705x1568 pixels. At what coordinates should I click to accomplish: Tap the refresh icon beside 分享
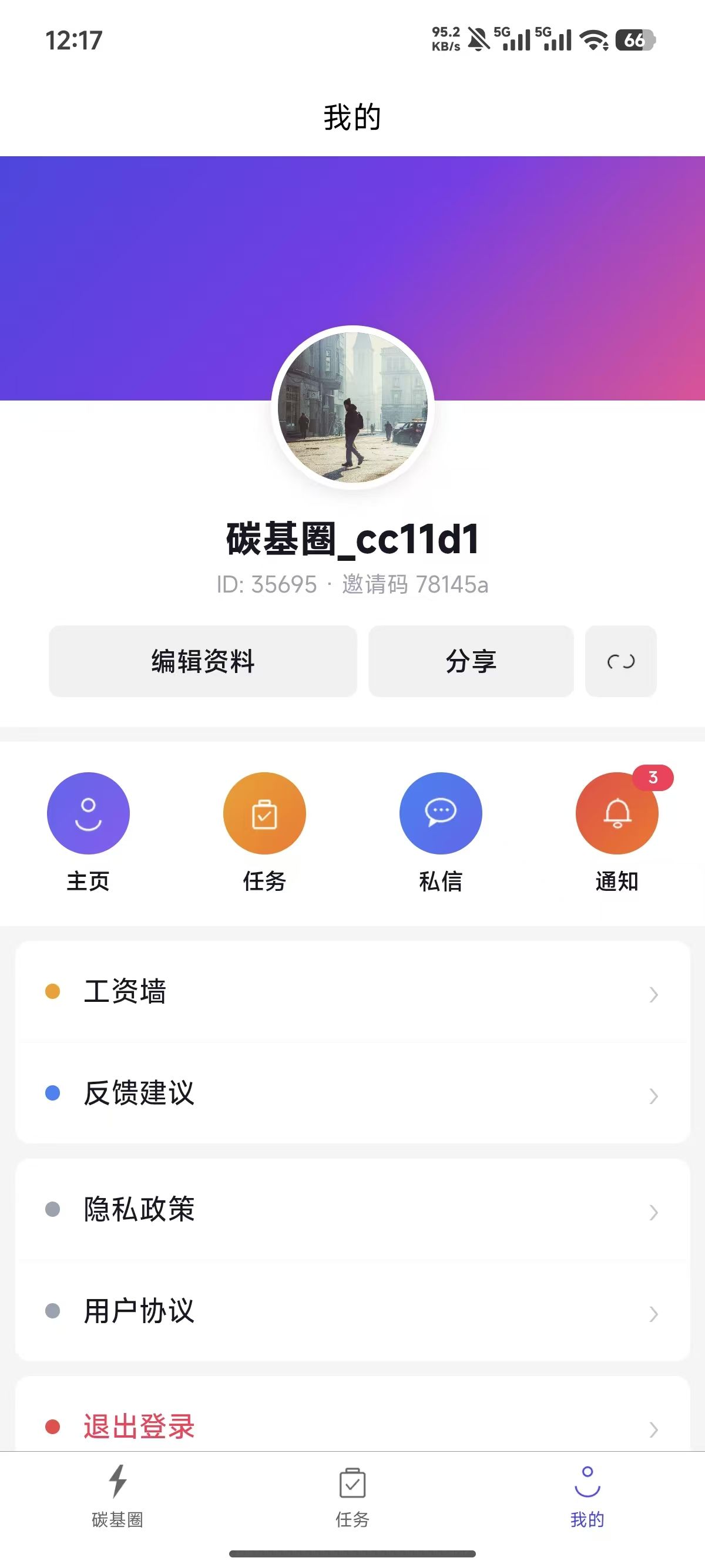tap(620, 661)
